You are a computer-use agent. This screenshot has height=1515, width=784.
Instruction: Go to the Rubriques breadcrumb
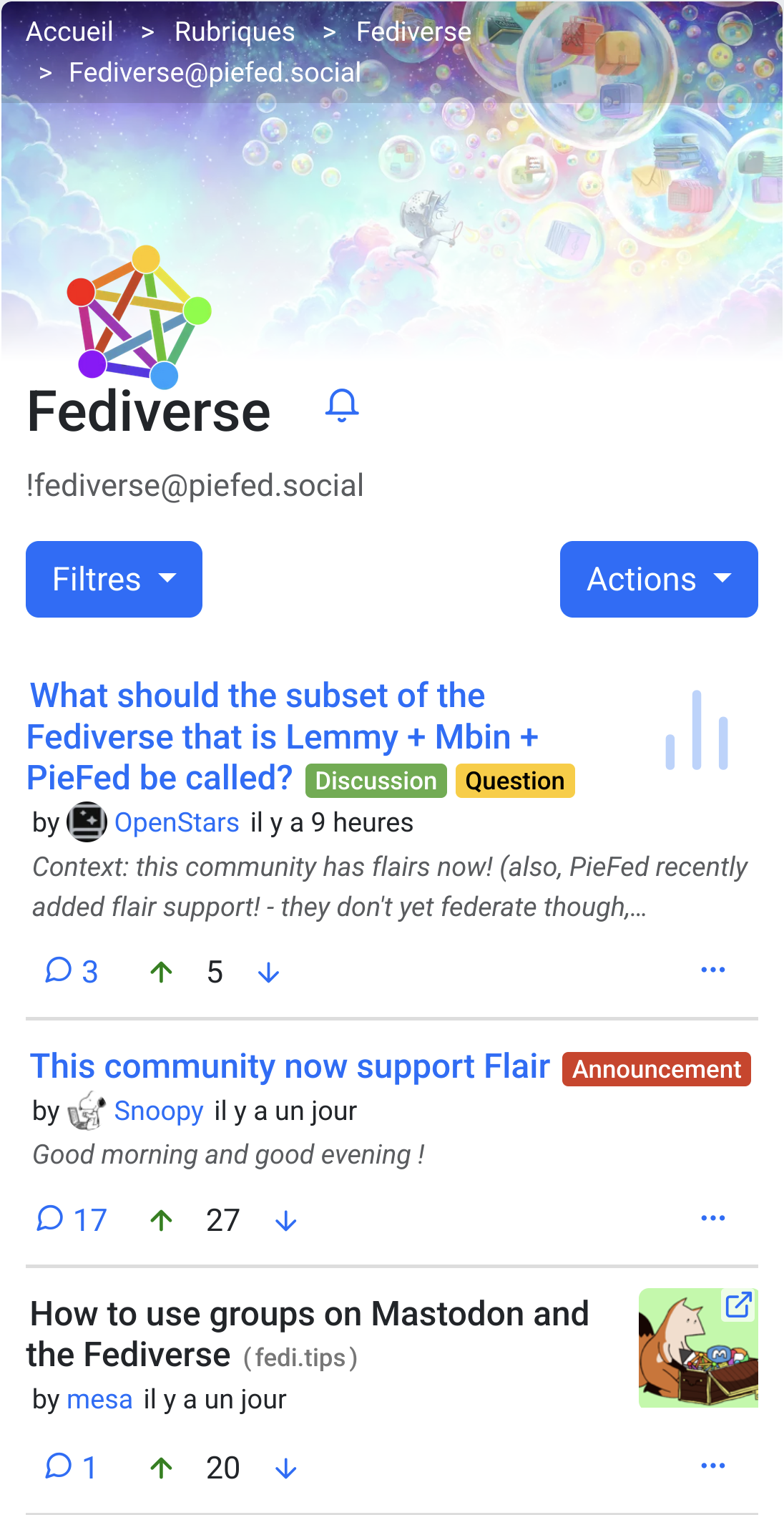click(235, 31)
